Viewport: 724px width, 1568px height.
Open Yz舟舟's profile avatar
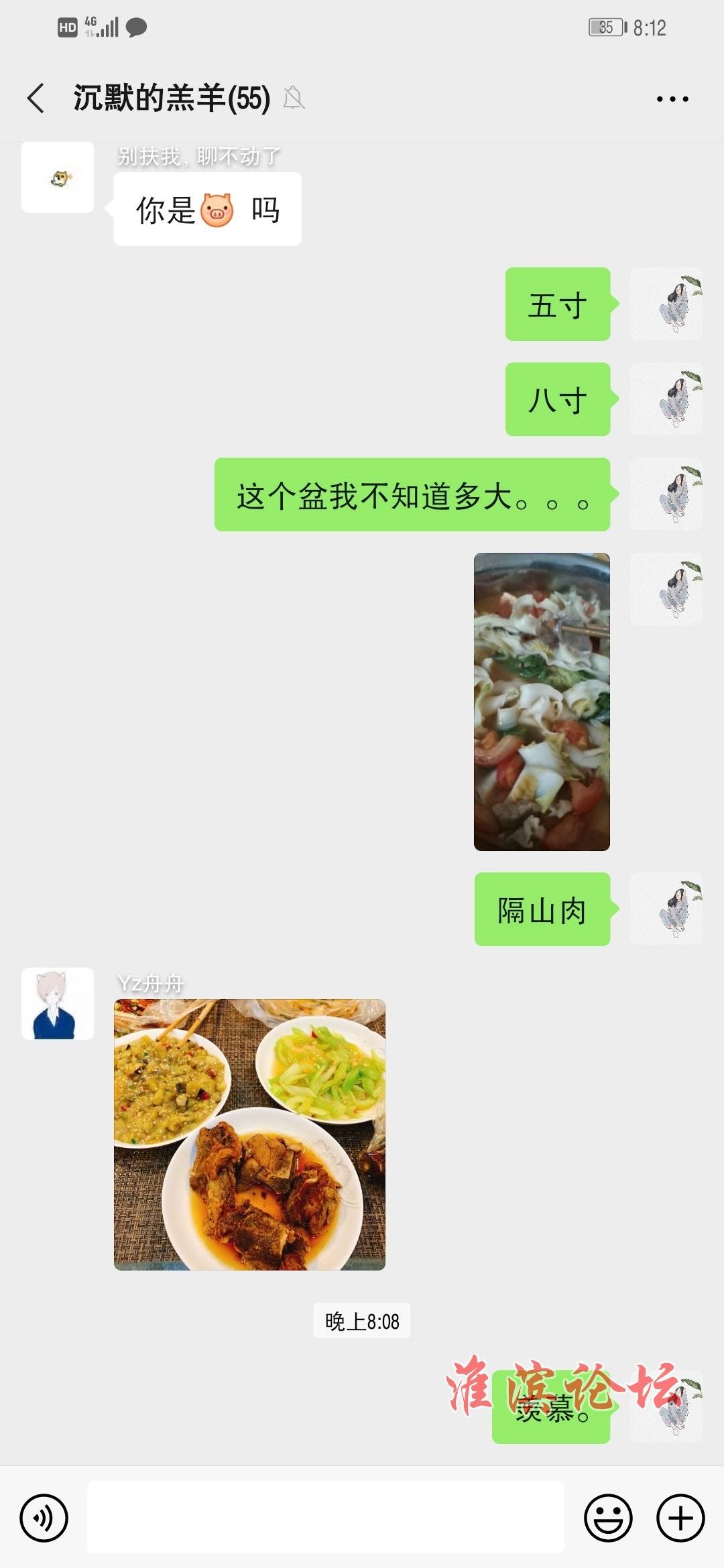pyautogui.click(x=58, y=1004)
